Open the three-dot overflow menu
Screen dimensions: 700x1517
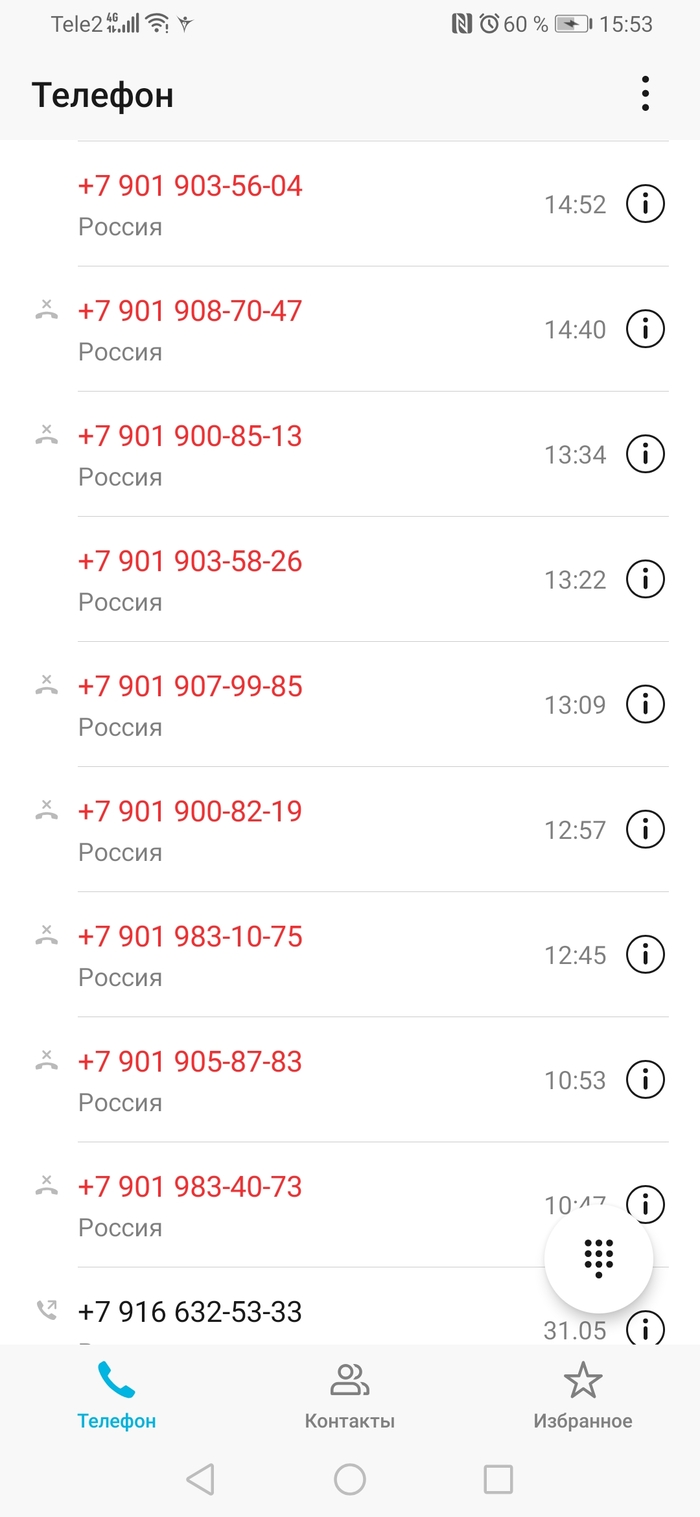(x=645, y=93)
